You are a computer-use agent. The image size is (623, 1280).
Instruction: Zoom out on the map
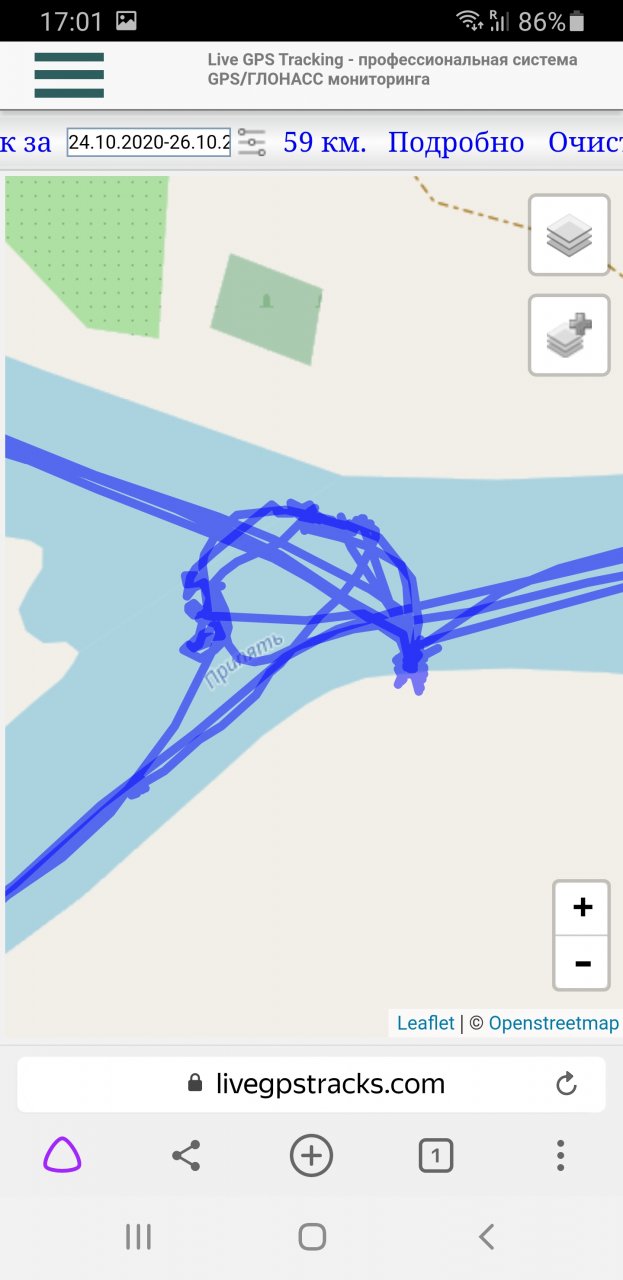tap(582, 963)
